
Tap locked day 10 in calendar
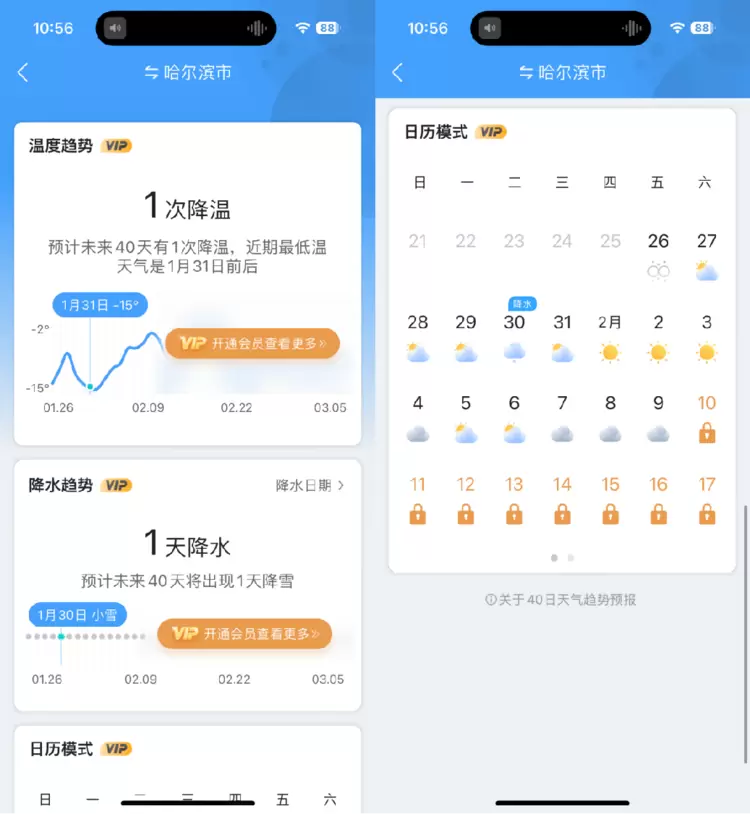click(x=706, y=417)
